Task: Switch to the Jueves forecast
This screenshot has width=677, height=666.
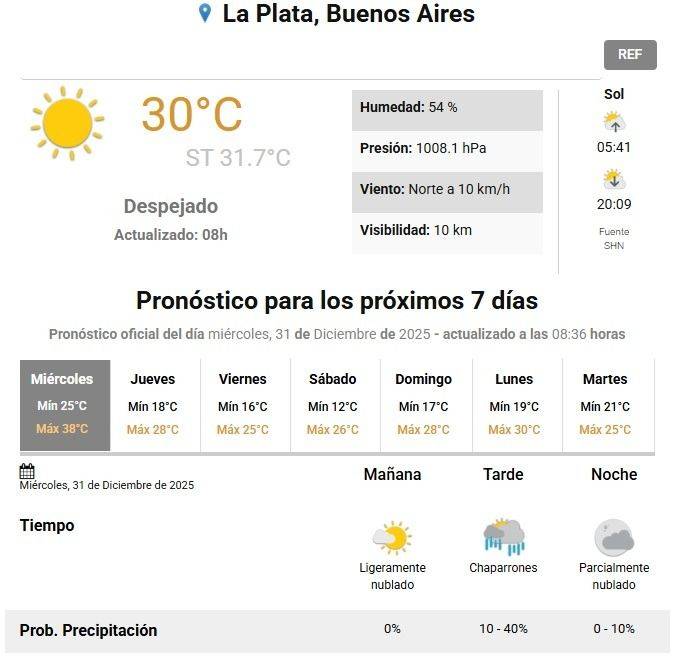Action: (153, 405)
